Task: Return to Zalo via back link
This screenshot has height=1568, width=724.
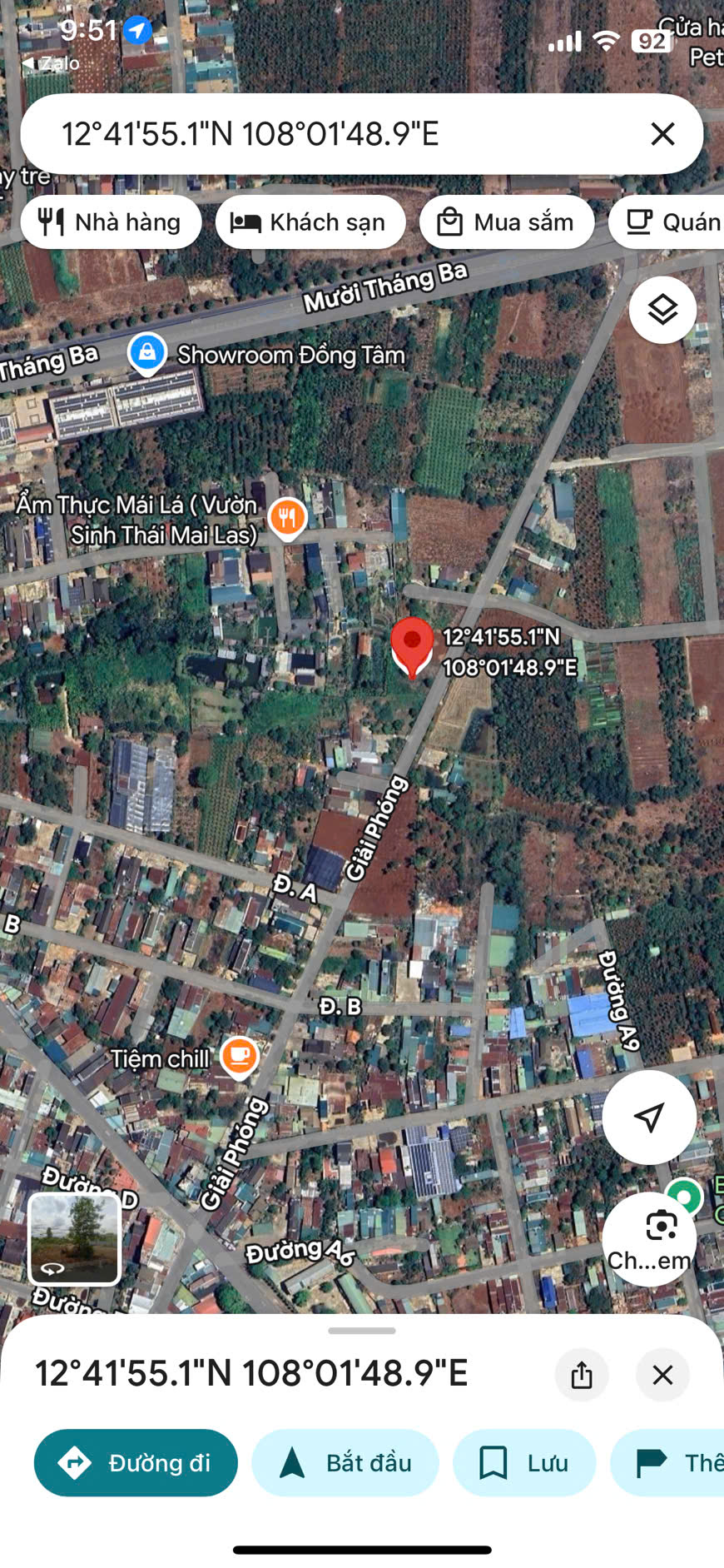Action: pyautogui.click(x=50, y=63)
